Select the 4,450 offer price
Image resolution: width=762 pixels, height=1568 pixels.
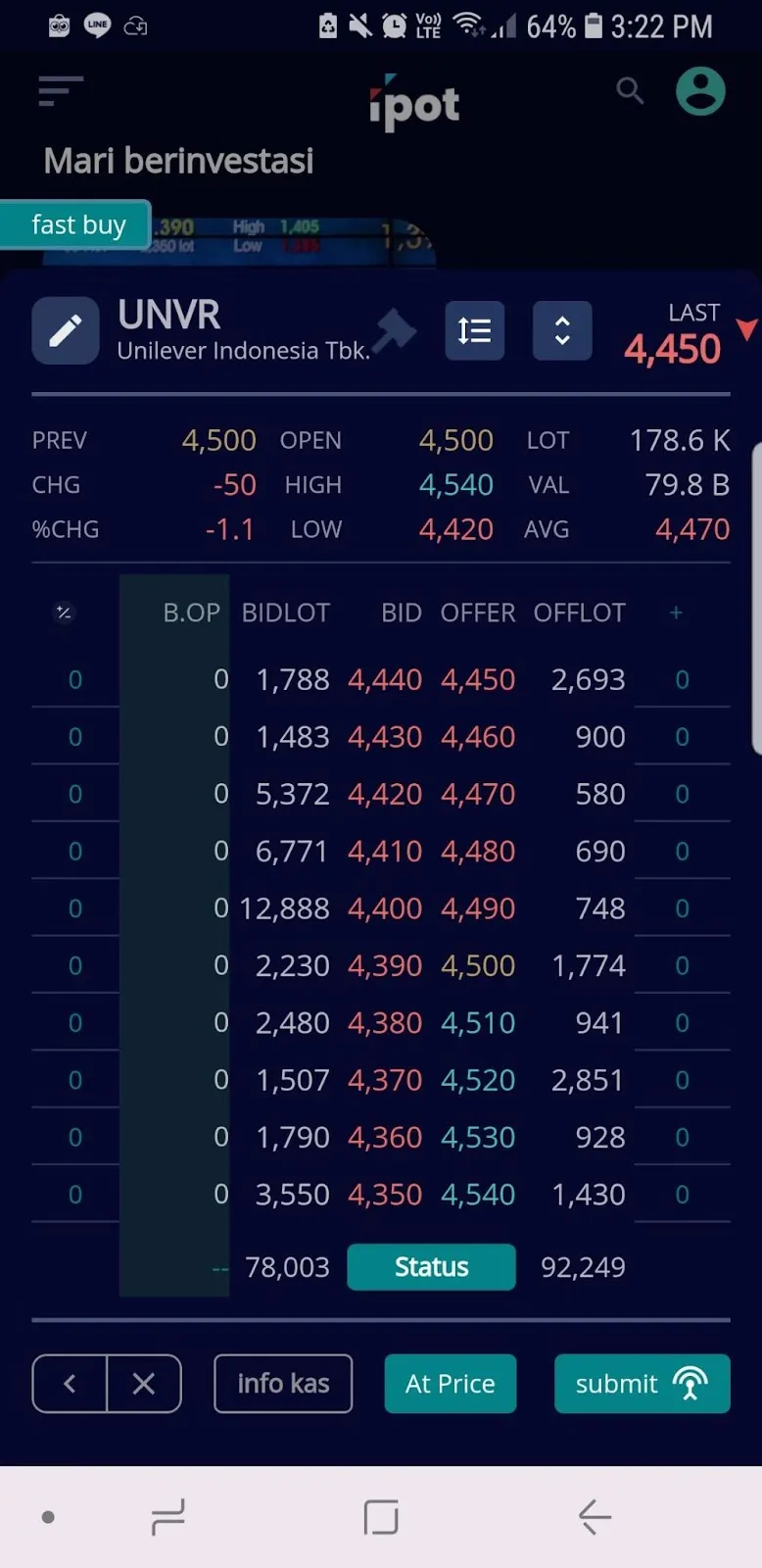[478, 680]
